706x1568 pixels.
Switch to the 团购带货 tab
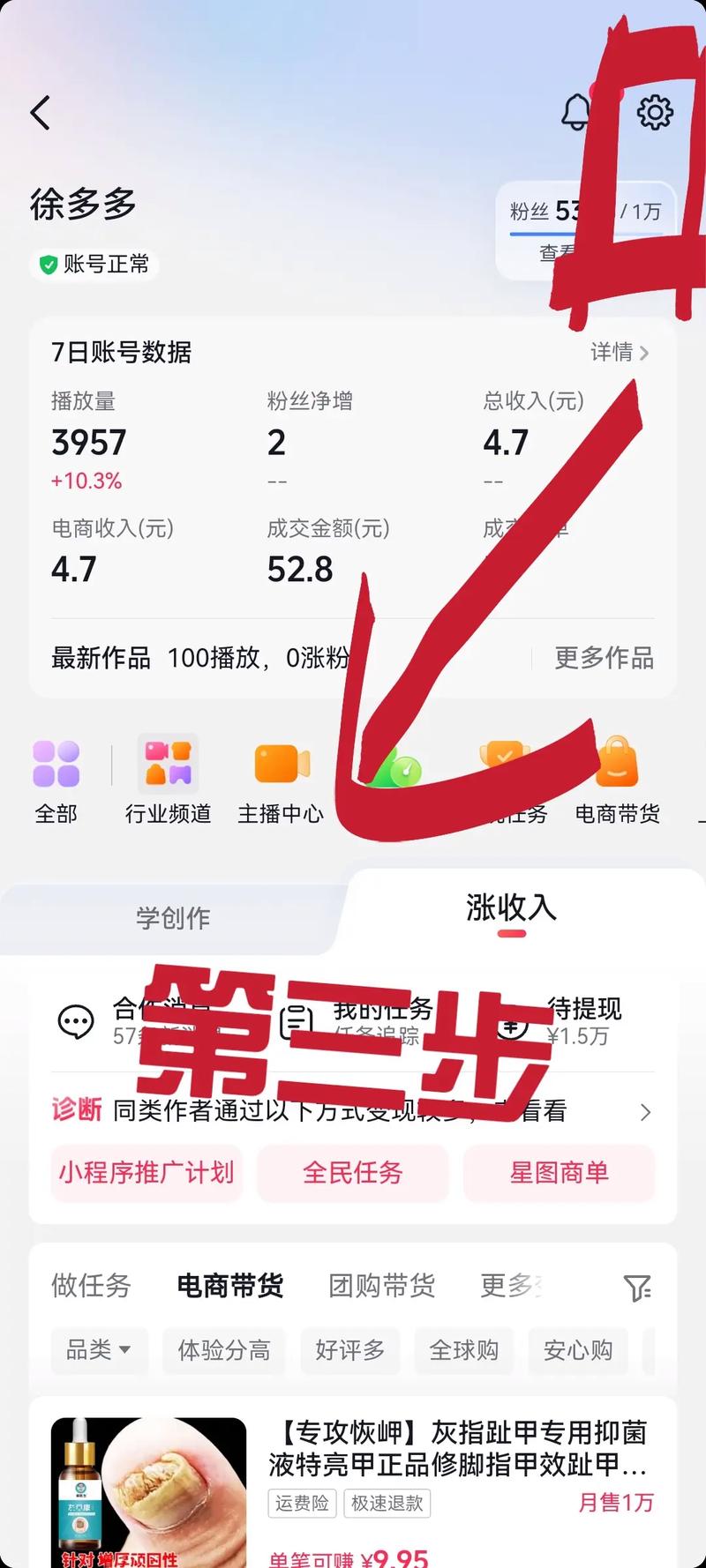381,1286
